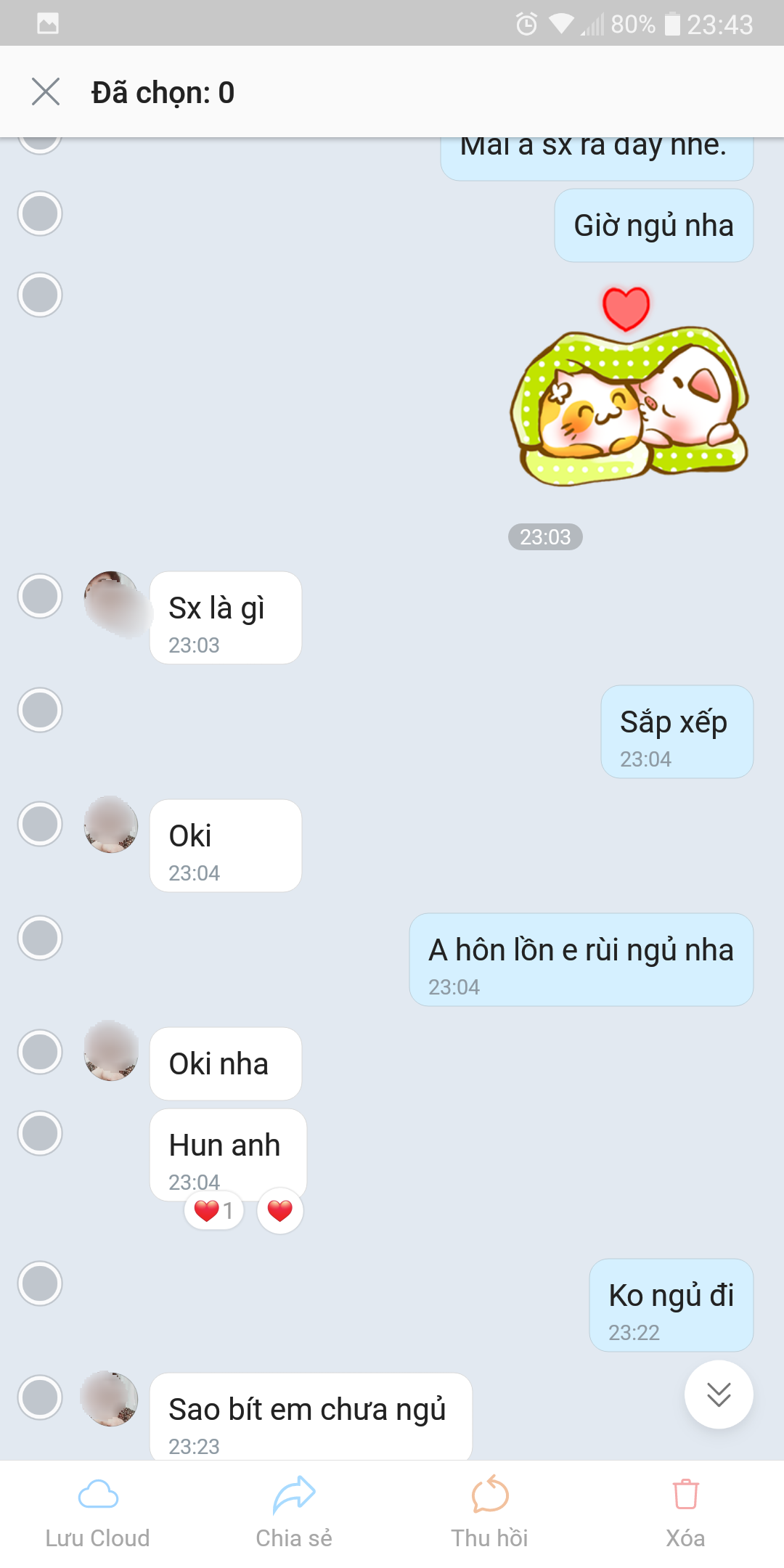Select the 'Oki' message sent at 23:04
Screen dimensions: 784x1568
(x=40, y=824)
